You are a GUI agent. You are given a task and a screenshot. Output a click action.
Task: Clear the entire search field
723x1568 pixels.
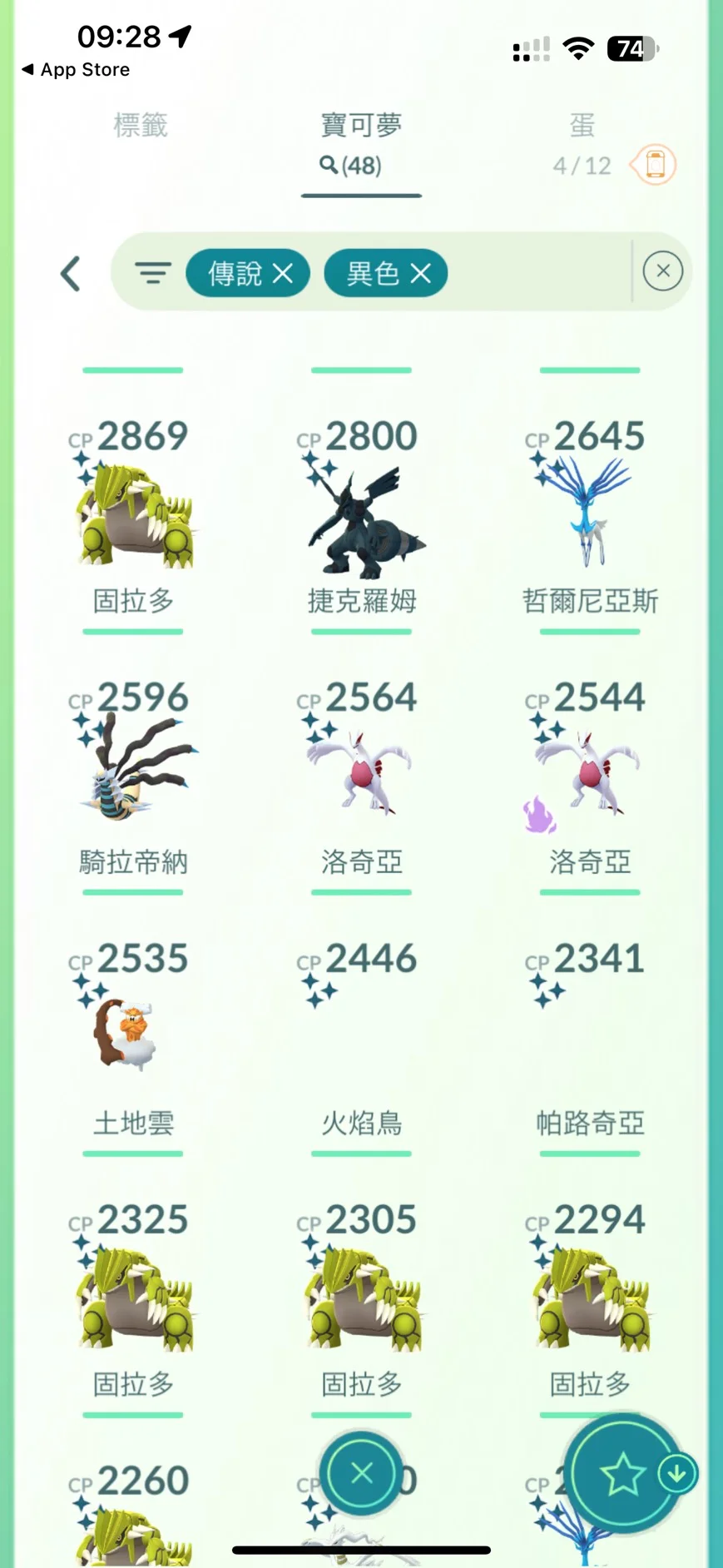[663, 271]
